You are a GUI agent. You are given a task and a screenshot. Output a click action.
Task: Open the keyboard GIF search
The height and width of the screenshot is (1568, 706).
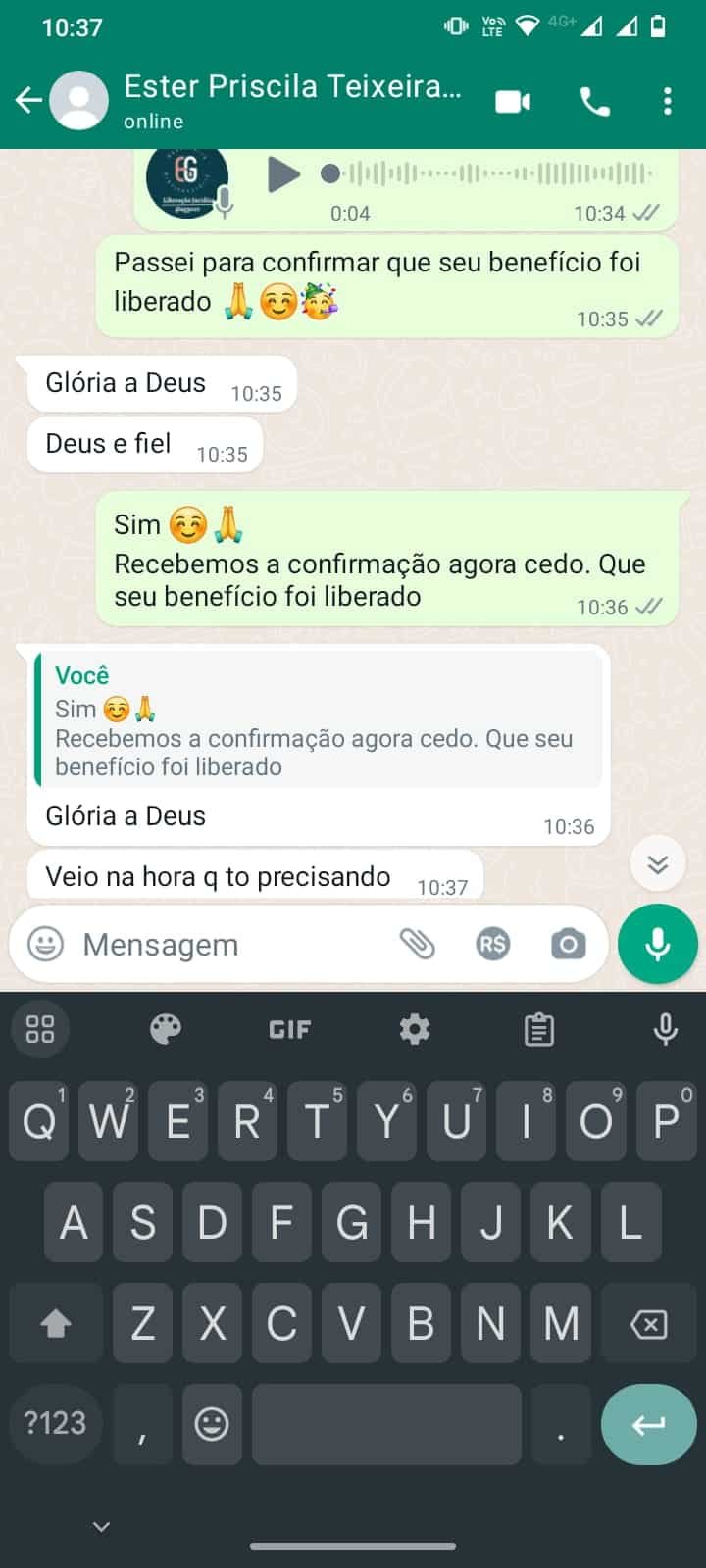click(289, 1029)
